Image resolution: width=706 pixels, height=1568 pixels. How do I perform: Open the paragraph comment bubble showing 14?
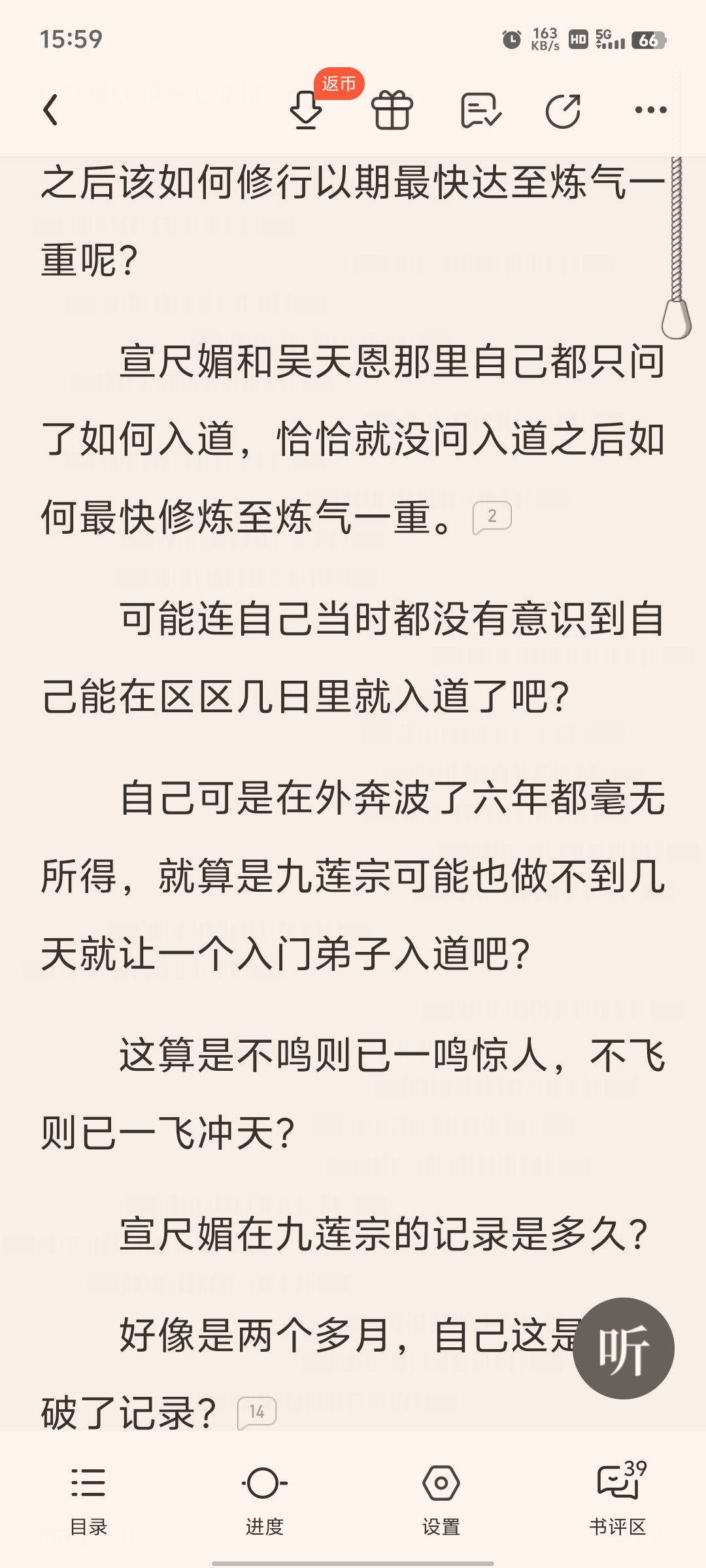coord(257,1413)
